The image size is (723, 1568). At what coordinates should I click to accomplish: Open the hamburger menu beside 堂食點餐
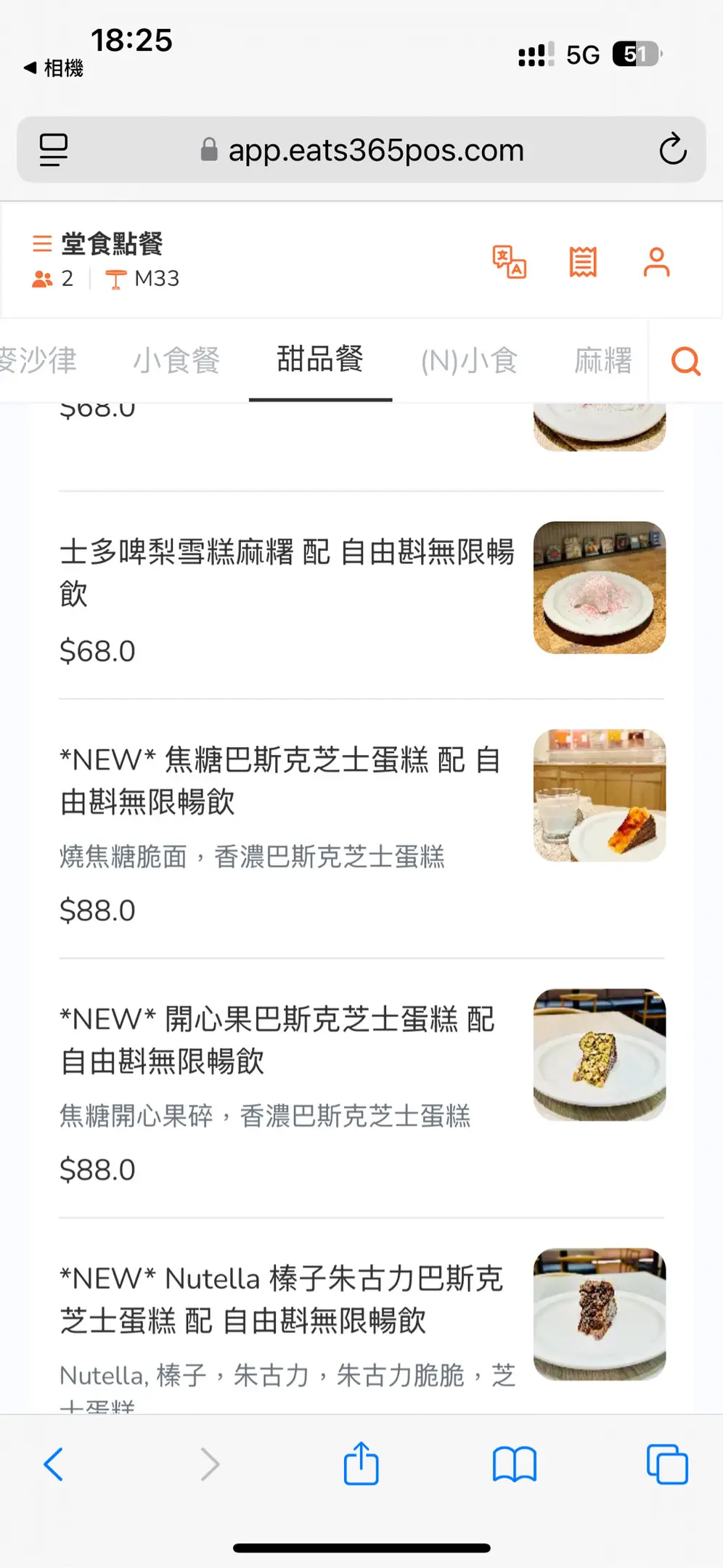pos(42,243)
